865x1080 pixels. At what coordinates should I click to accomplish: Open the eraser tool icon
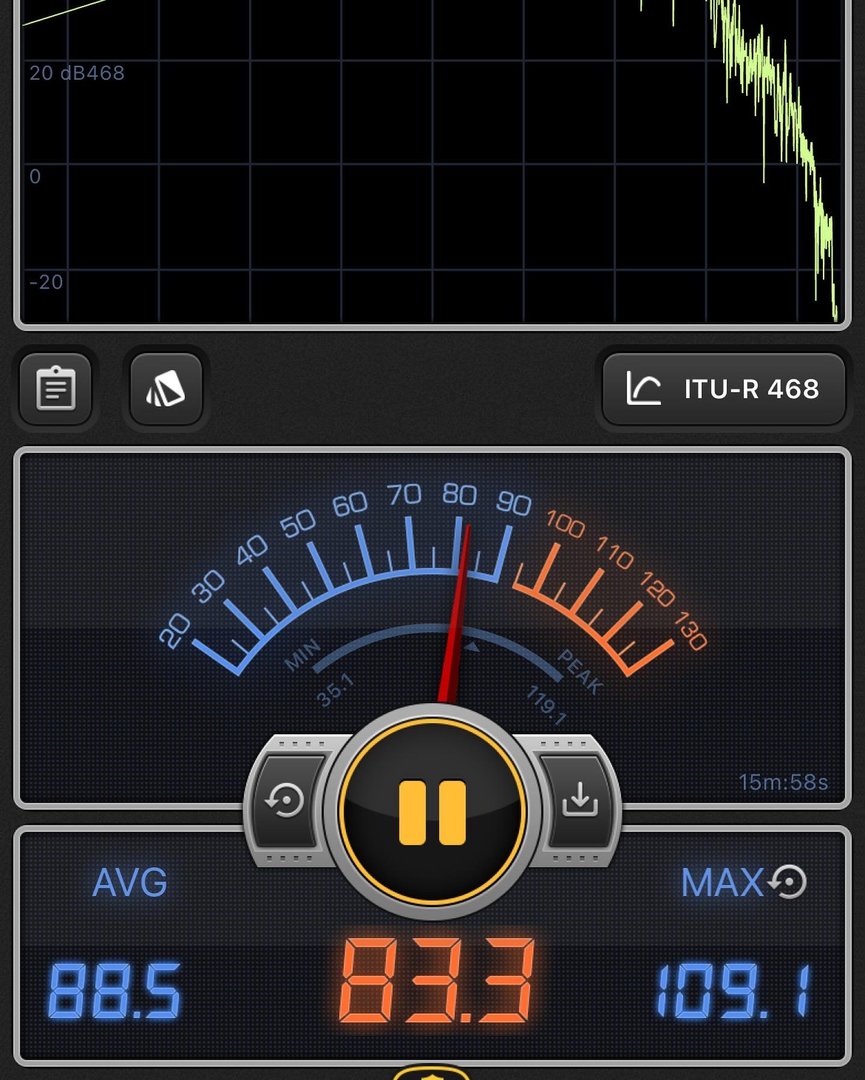[x=166, y=387]
